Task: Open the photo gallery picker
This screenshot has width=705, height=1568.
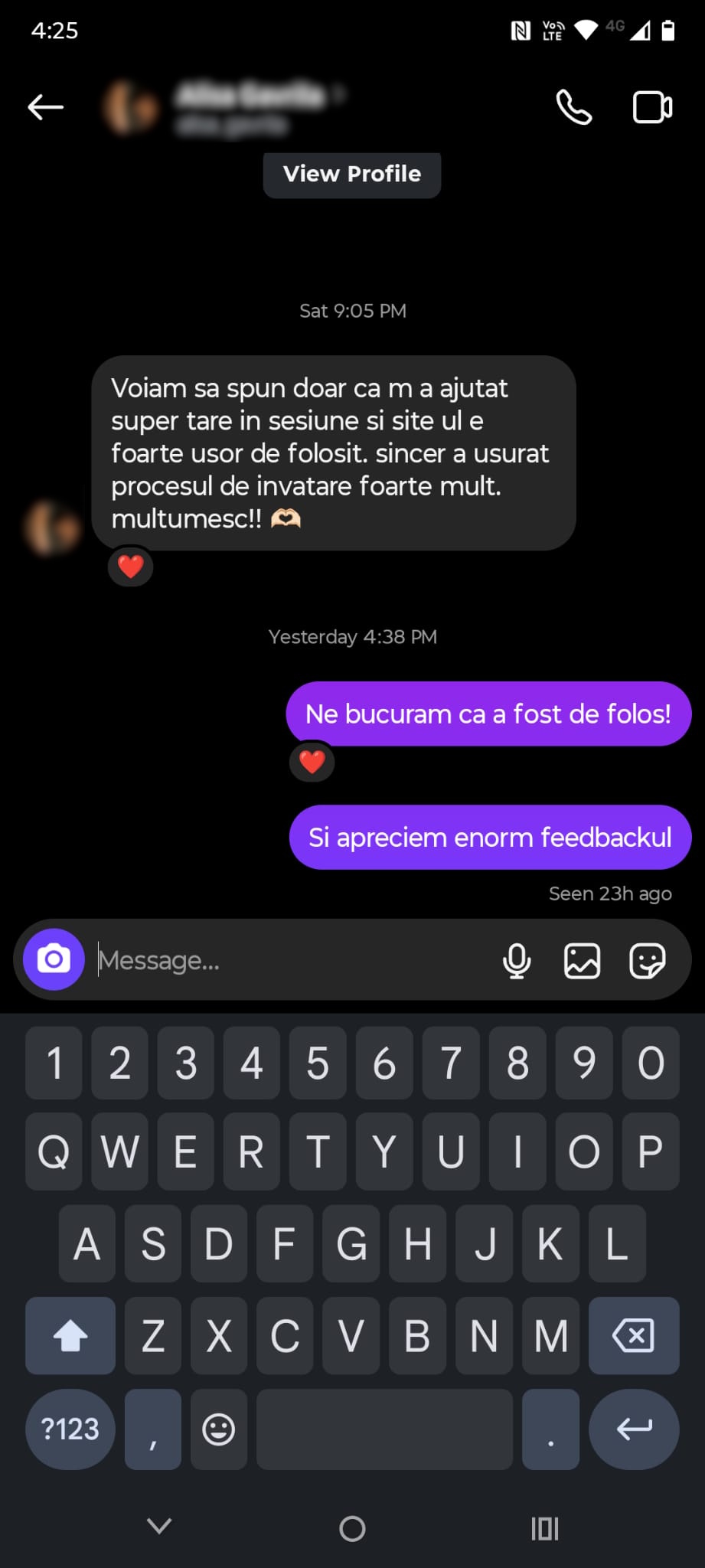Action: [x=582, y=960]
